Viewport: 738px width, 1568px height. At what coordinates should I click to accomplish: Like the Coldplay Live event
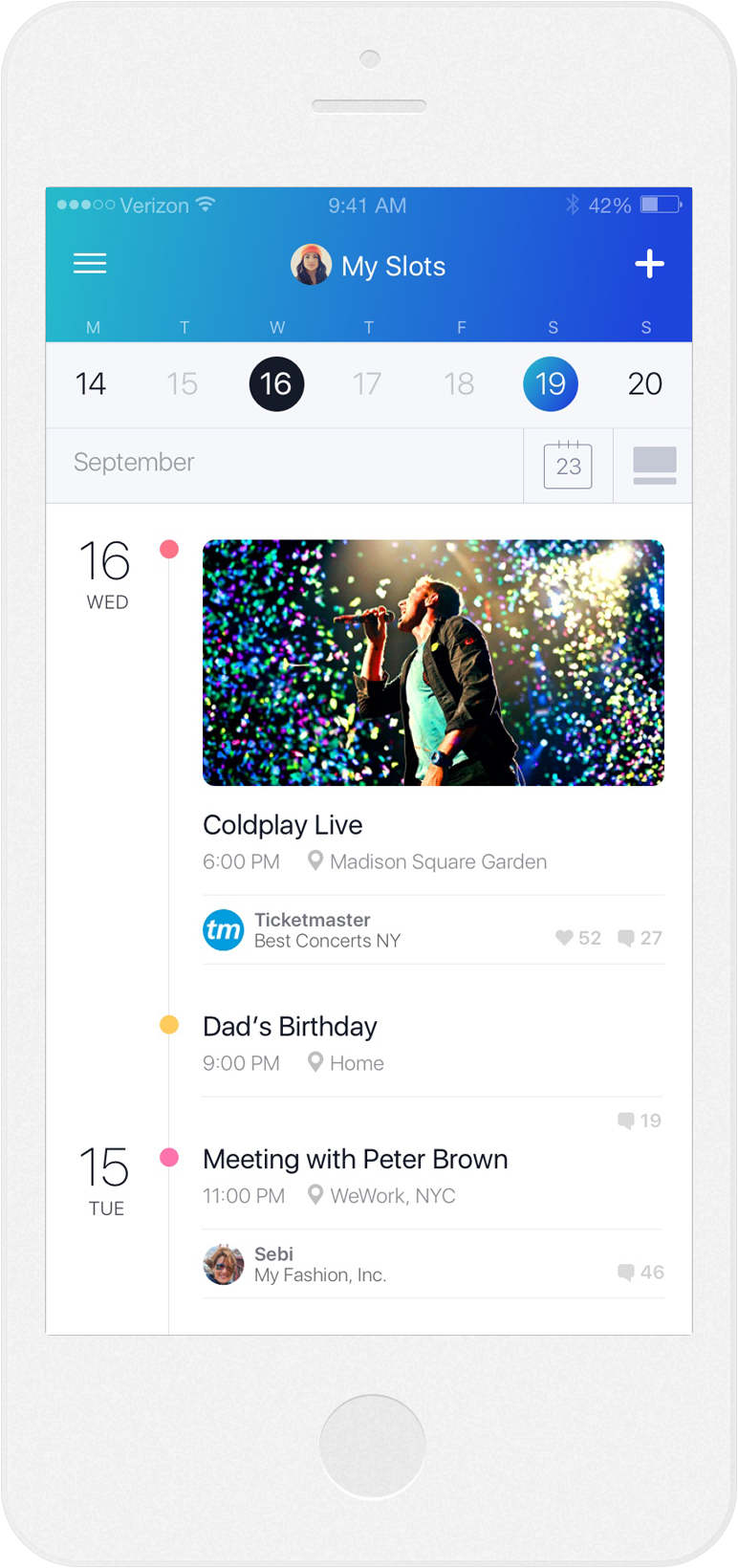point(578,938)
